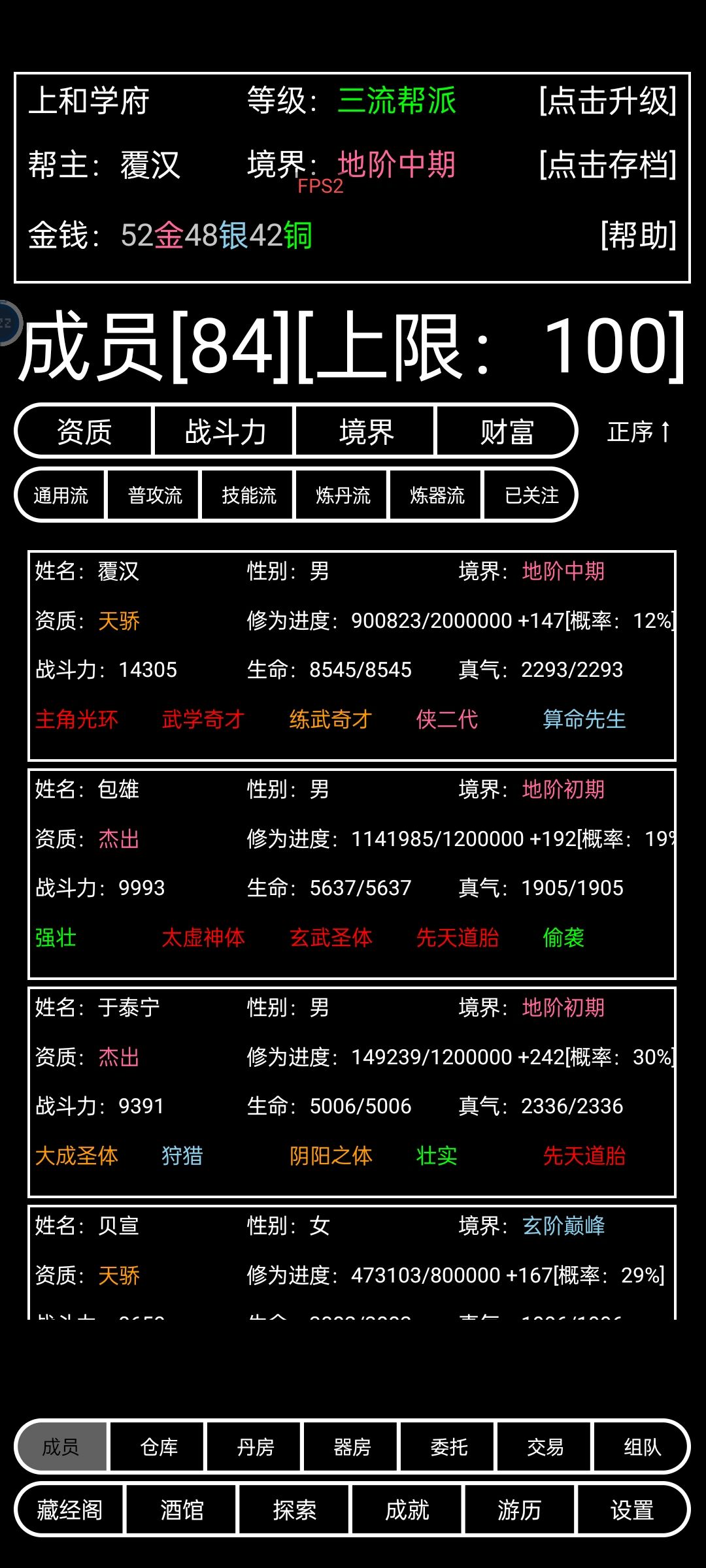The image size is (706, 1568).
Task: Tap 点击升级 to upgrade the sect
Action: (x=607, y=102)
